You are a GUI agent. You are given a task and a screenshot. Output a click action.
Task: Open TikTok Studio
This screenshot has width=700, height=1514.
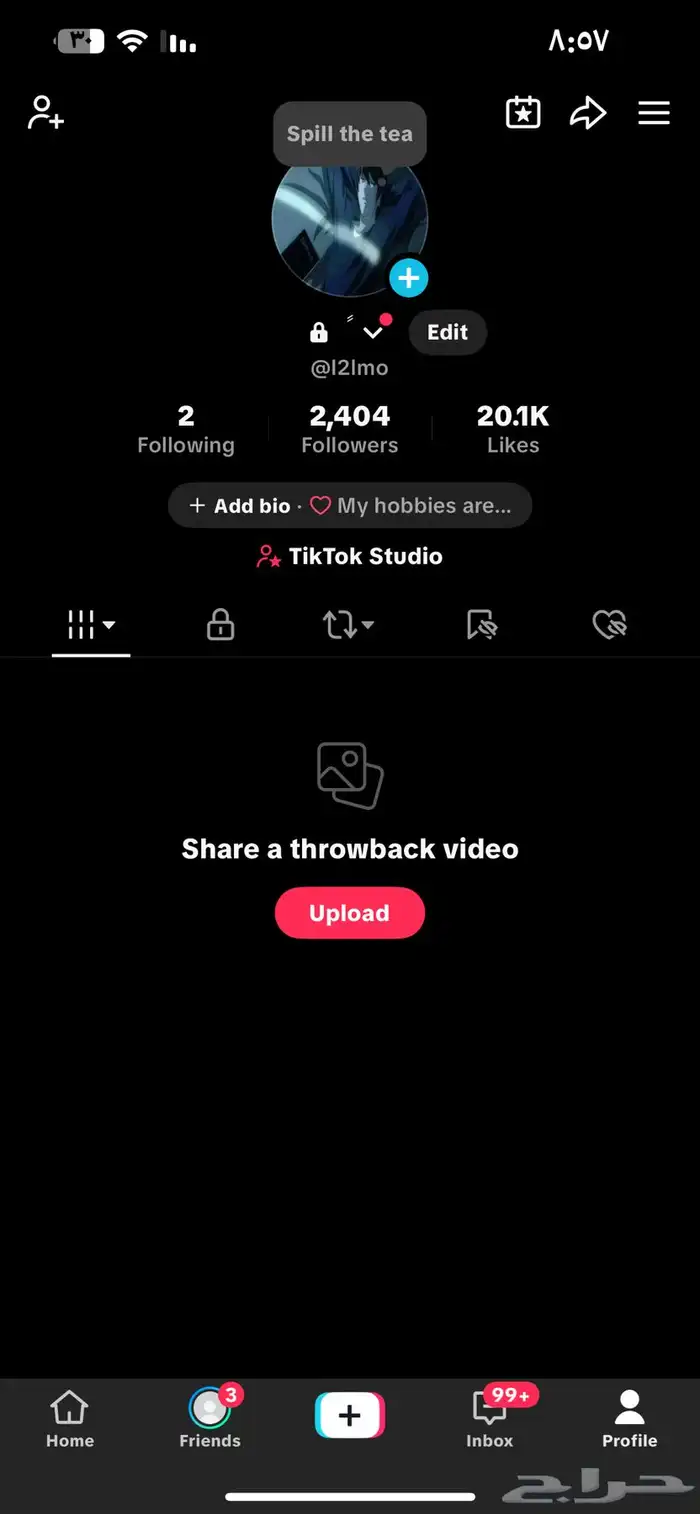(350, 557)
